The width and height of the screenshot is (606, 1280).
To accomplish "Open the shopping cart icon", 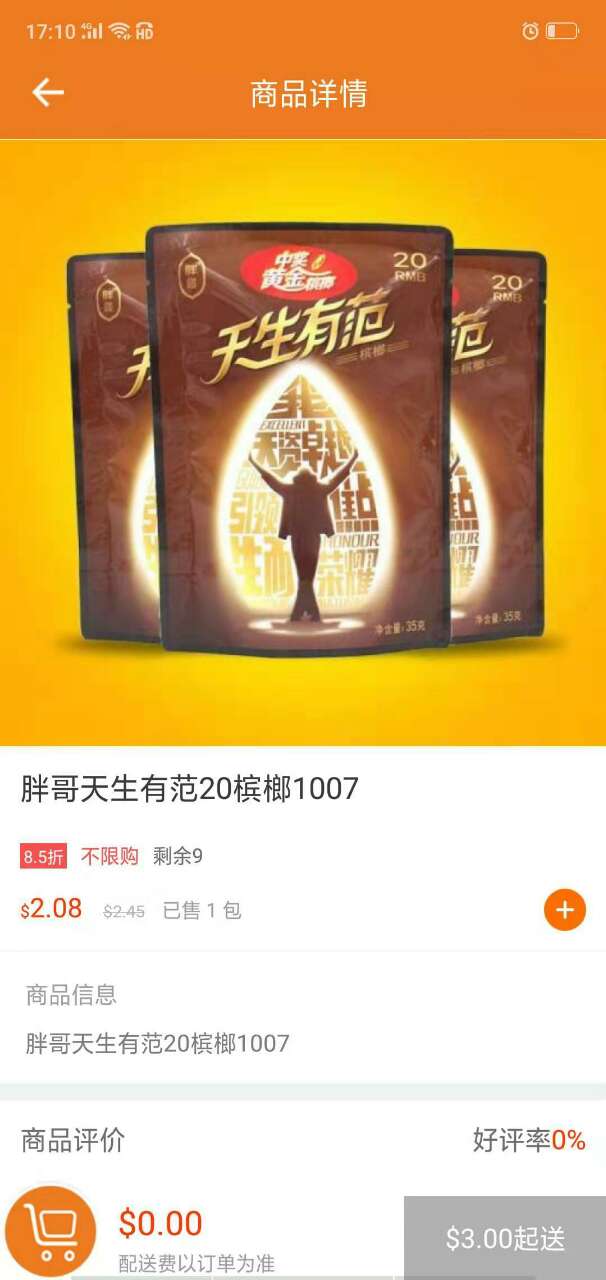I will 51,1231.
